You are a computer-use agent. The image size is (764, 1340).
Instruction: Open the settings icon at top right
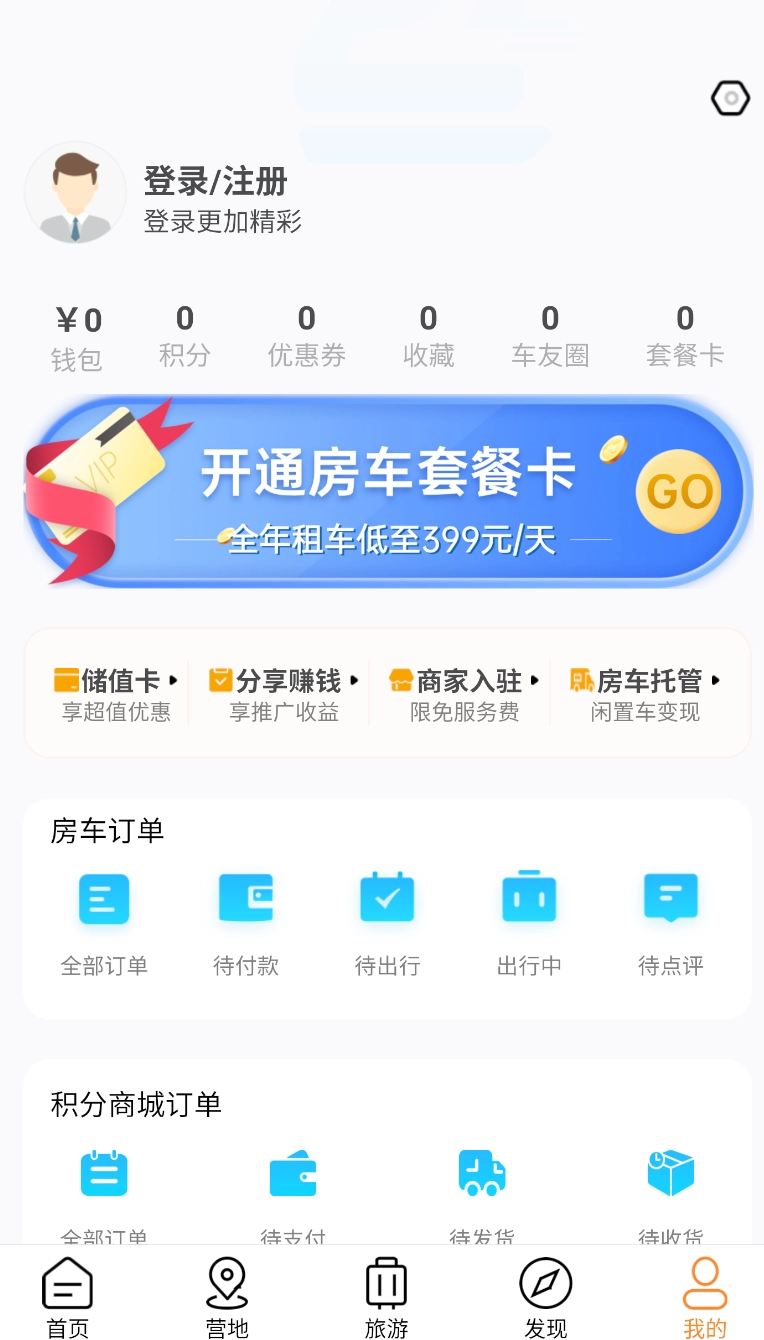(730, 98)
